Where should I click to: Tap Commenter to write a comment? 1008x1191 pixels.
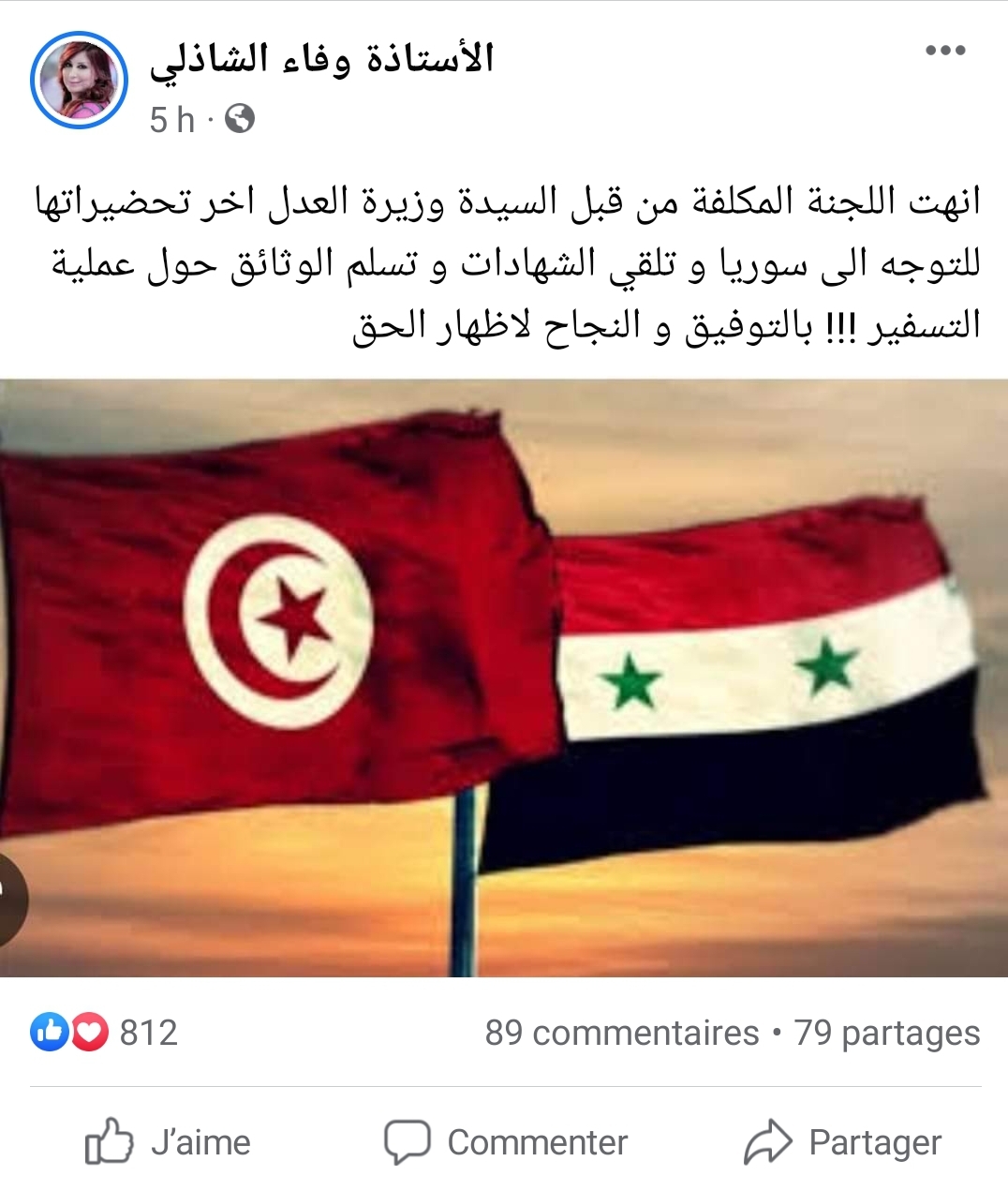(506, 1142)
